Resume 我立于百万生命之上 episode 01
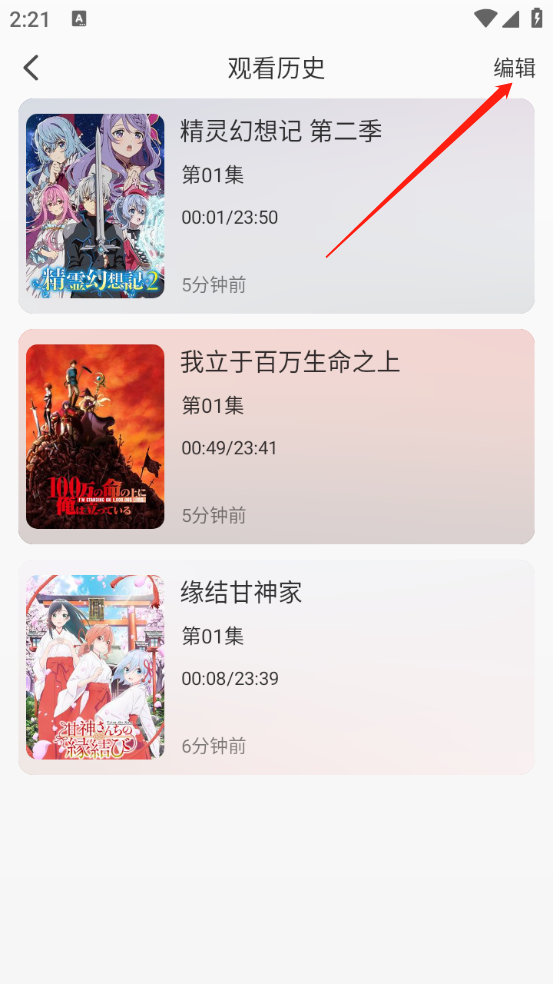 pos(276,437)
